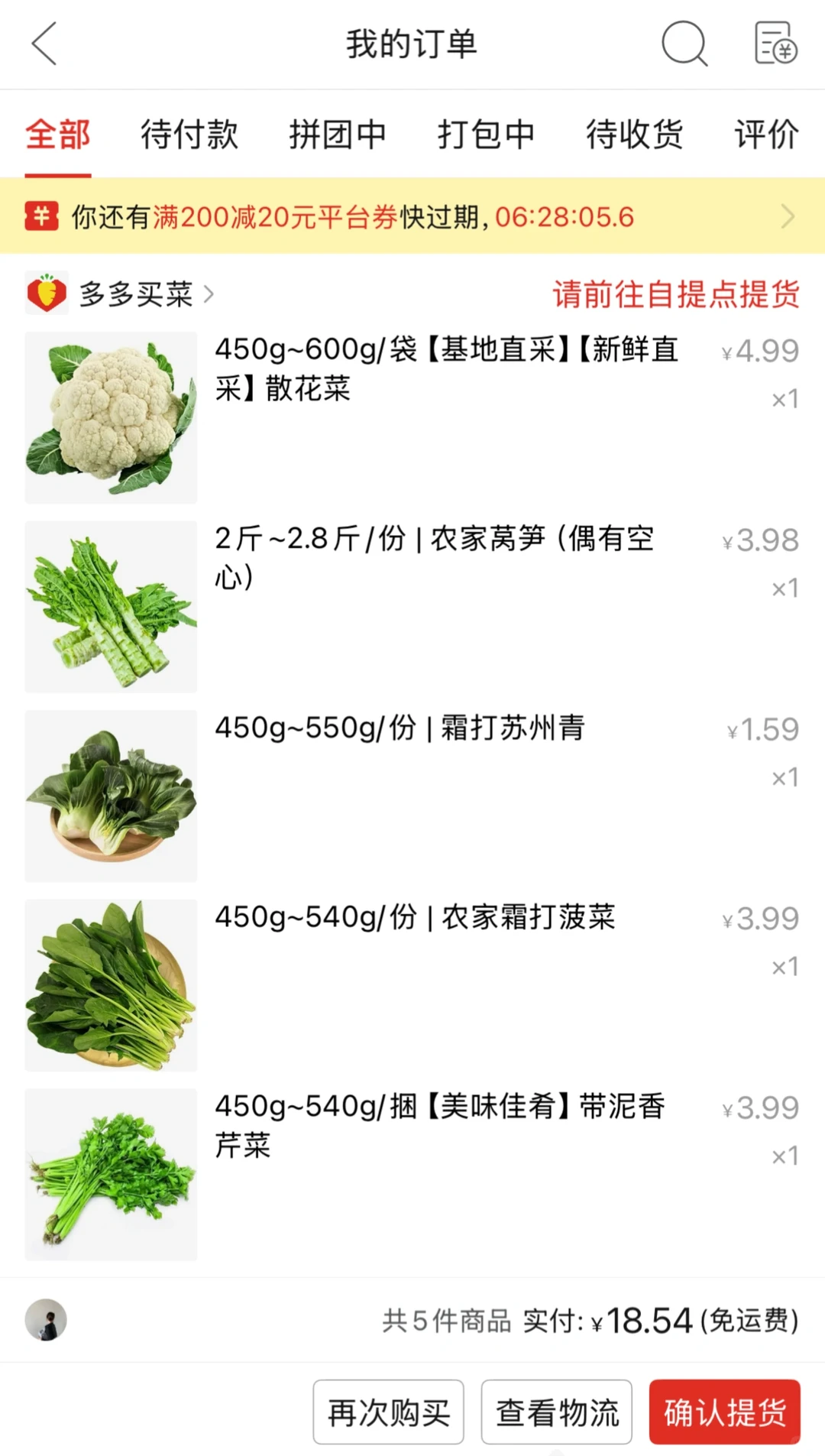Screen dimensions: 825x1456
Task: Open order search
Action: pyautogui.click(x=684, y=44)
